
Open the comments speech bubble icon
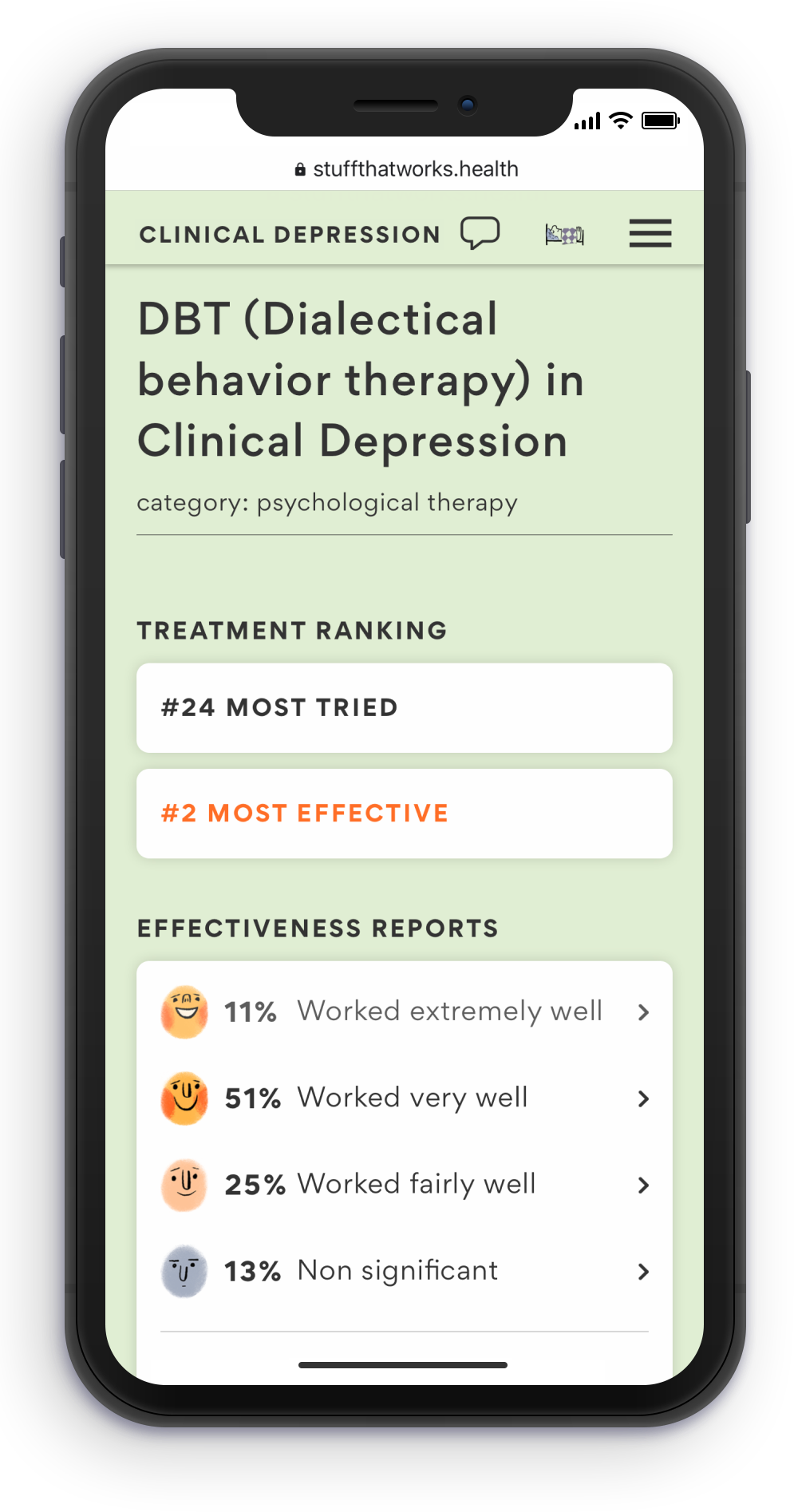point(480,233)
